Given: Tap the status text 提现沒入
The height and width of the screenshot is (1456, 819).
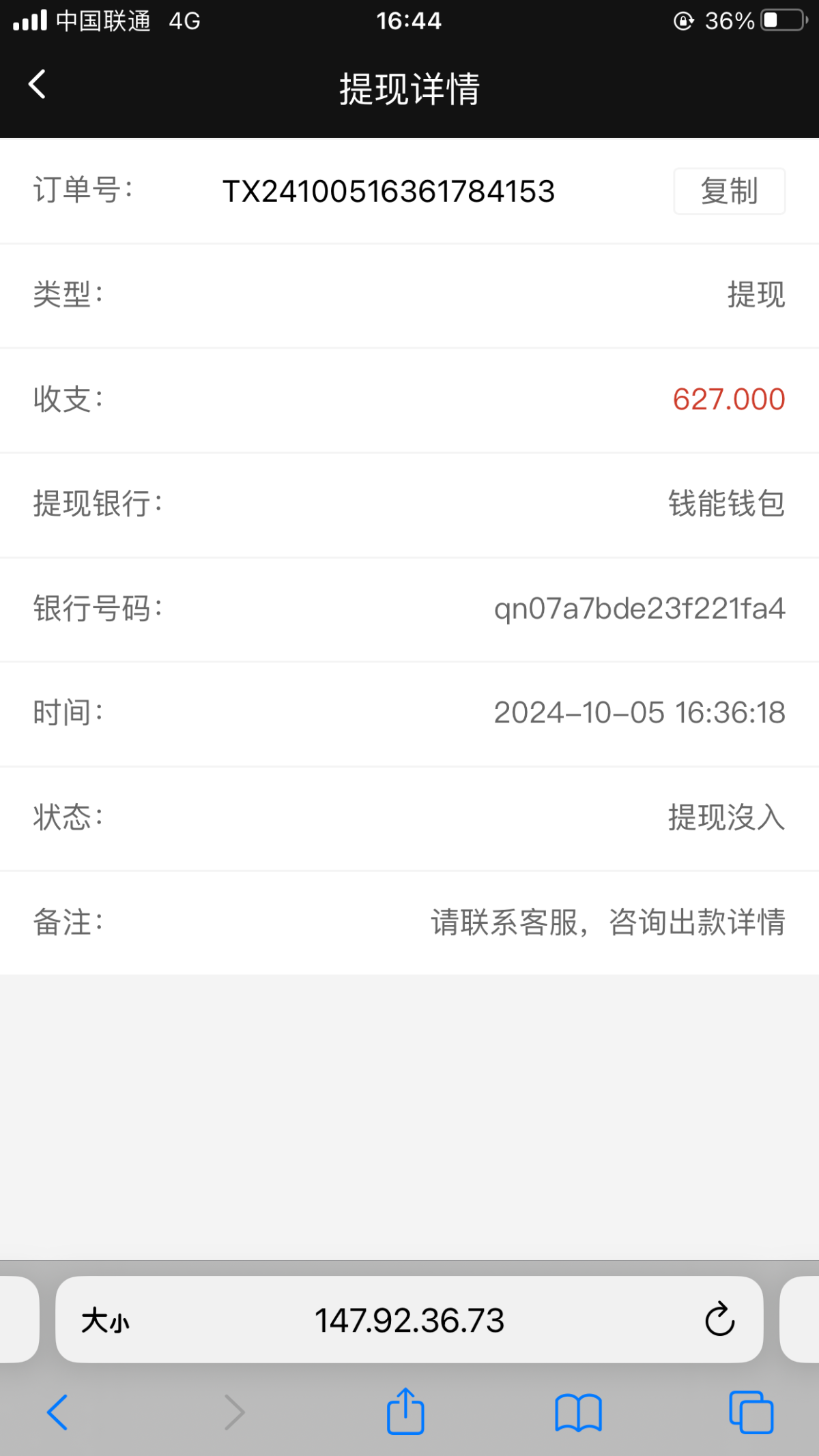Looking at the screenshot, I should pos(726,818).
